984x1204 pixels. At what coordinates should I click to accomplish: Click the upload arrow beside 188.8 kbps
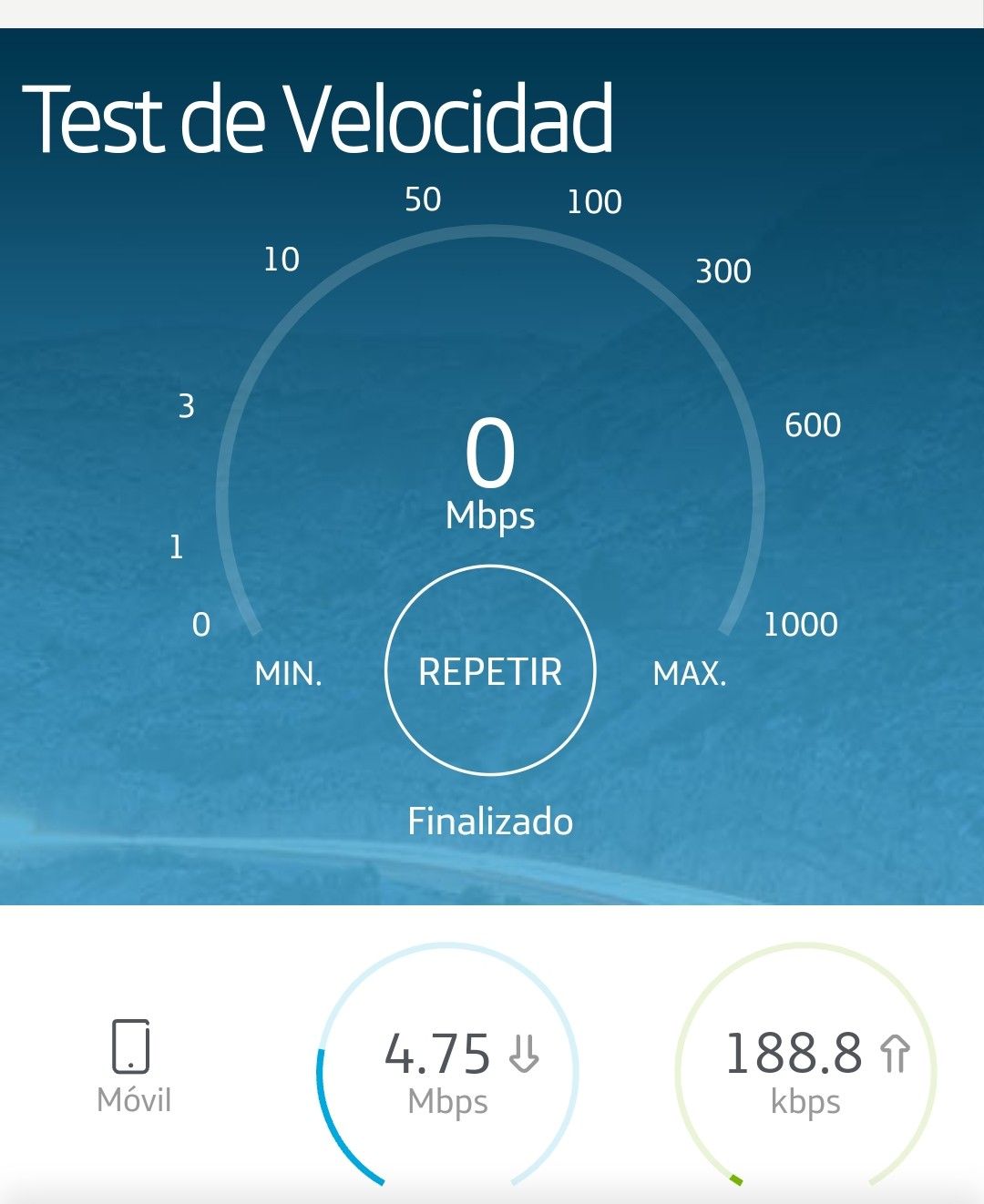click(x=896, y=1053)
